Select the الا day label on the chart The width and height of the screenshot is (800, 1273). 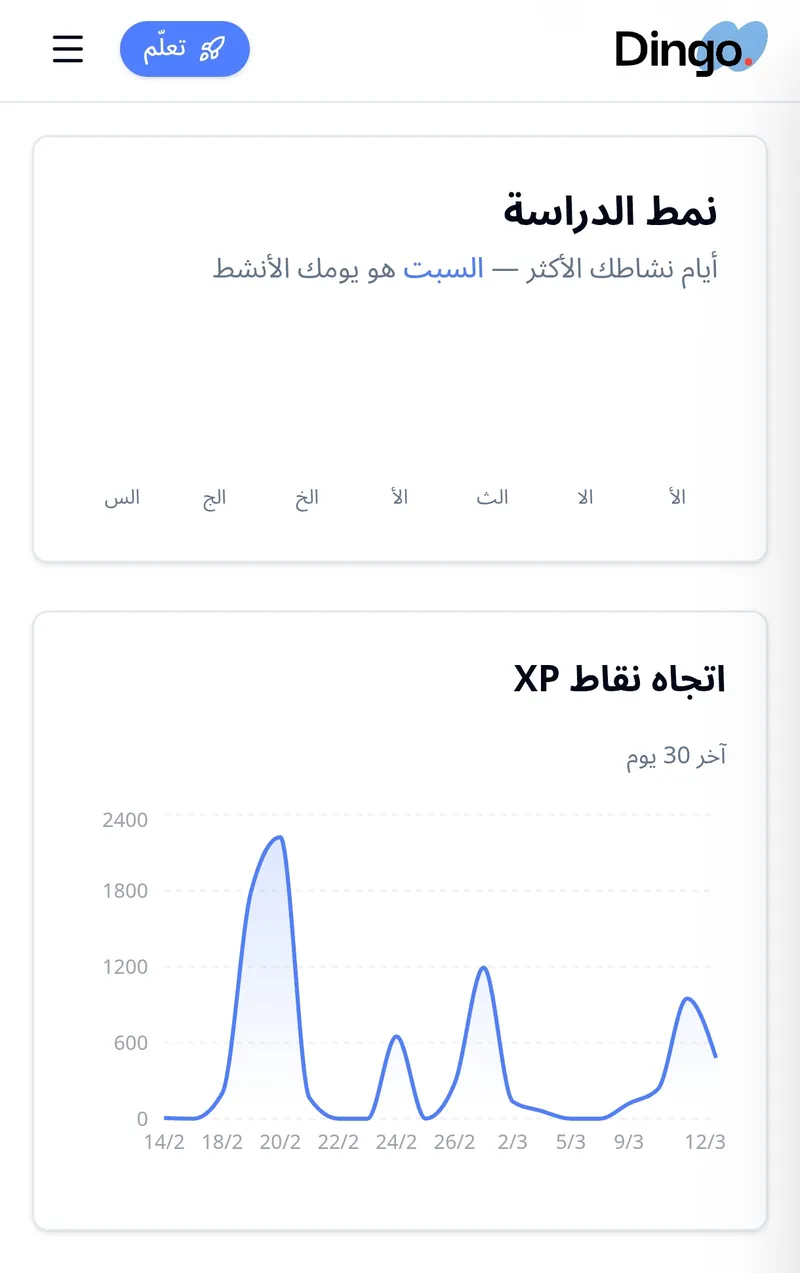[584, 496]
